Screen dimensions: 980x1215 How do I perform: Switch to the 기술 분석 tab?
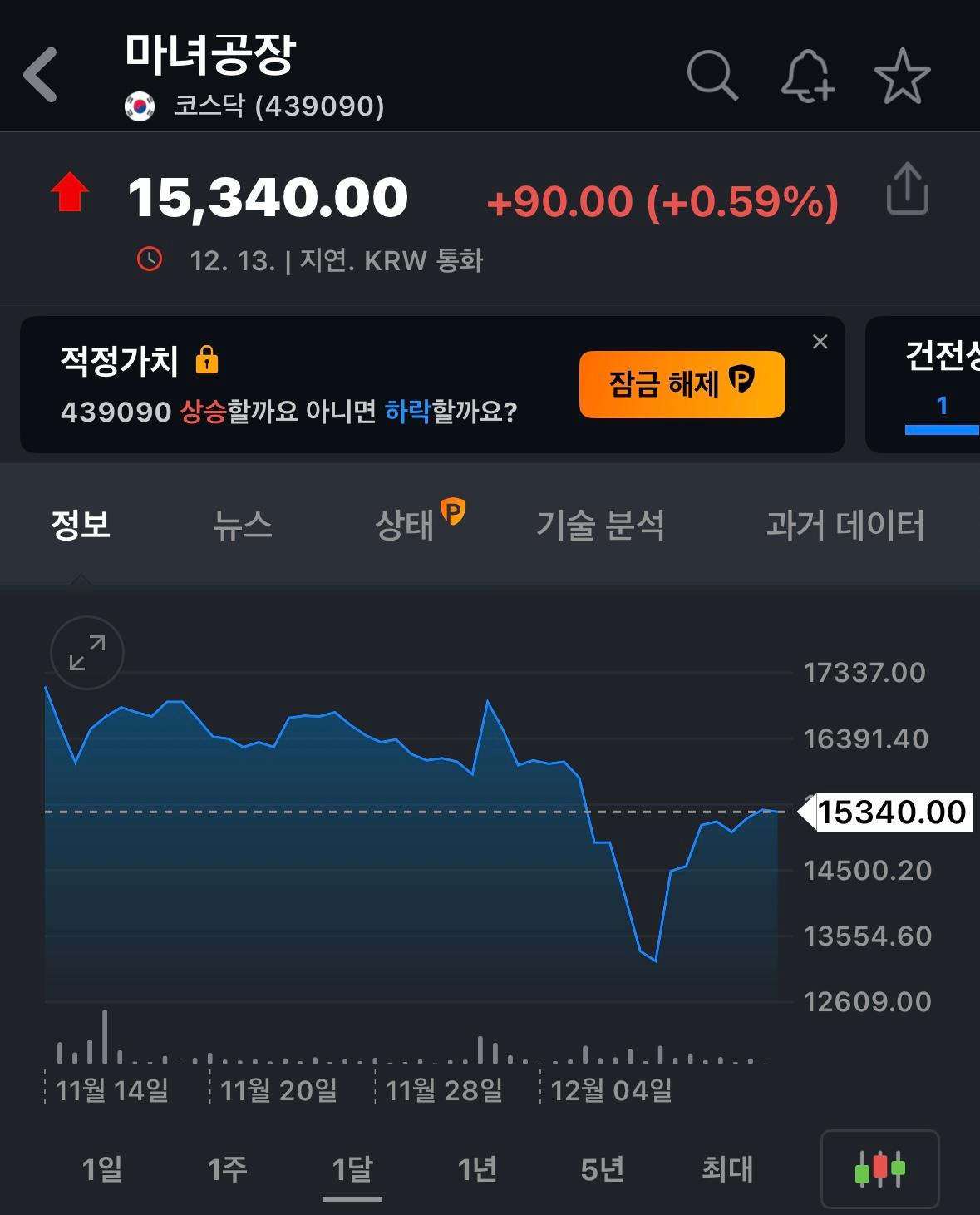click(600, 525)
